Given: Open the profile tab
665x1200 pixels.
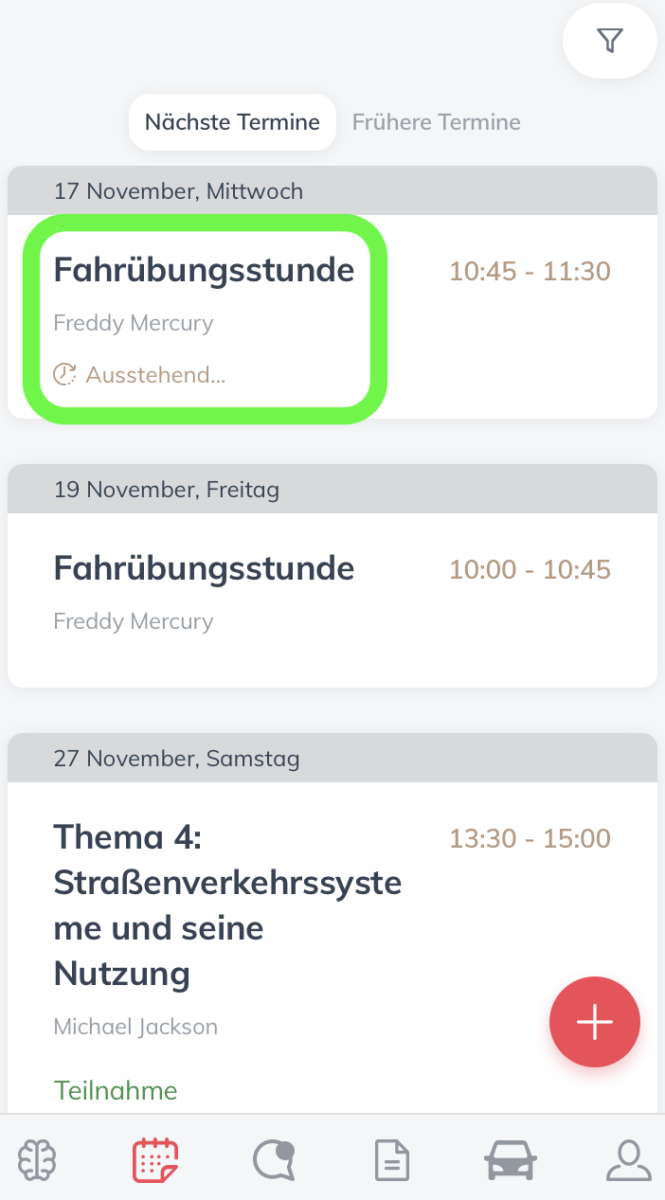Looking at the screenshot, I should click(629, 1161).
